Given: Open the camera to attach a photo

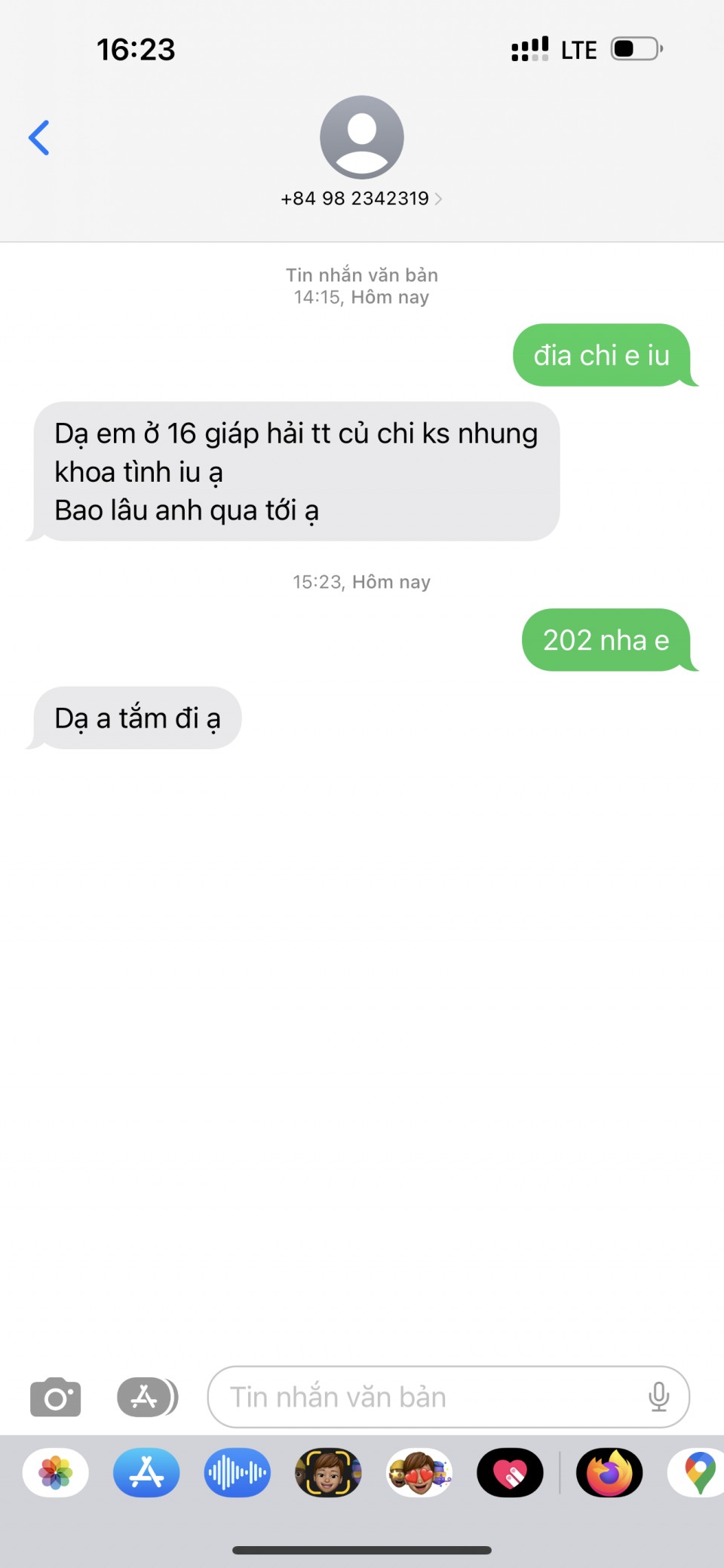Looking at the screenshot, I should point(55,1398).
